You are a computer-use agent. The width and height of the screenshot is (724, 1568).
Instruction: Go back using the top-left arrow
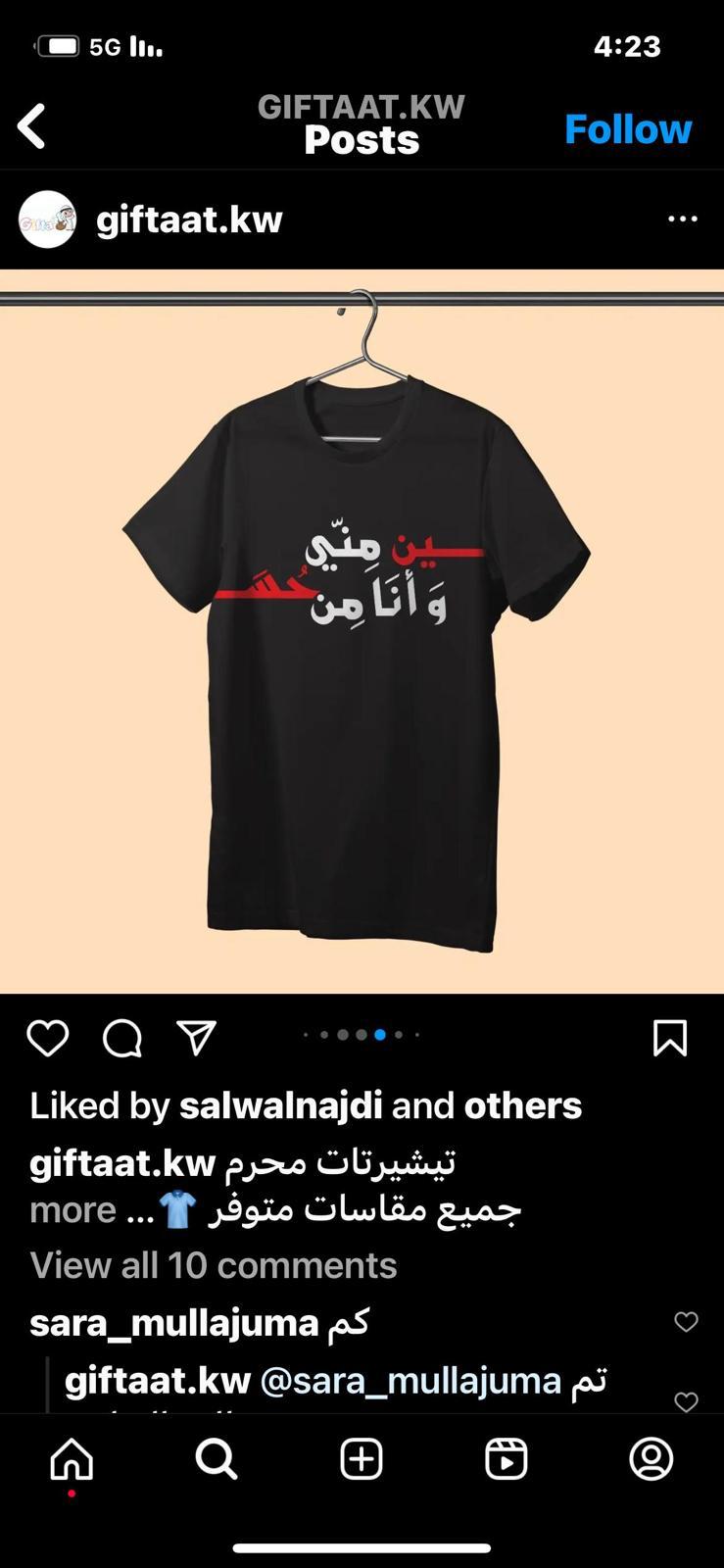click(31, 126)
